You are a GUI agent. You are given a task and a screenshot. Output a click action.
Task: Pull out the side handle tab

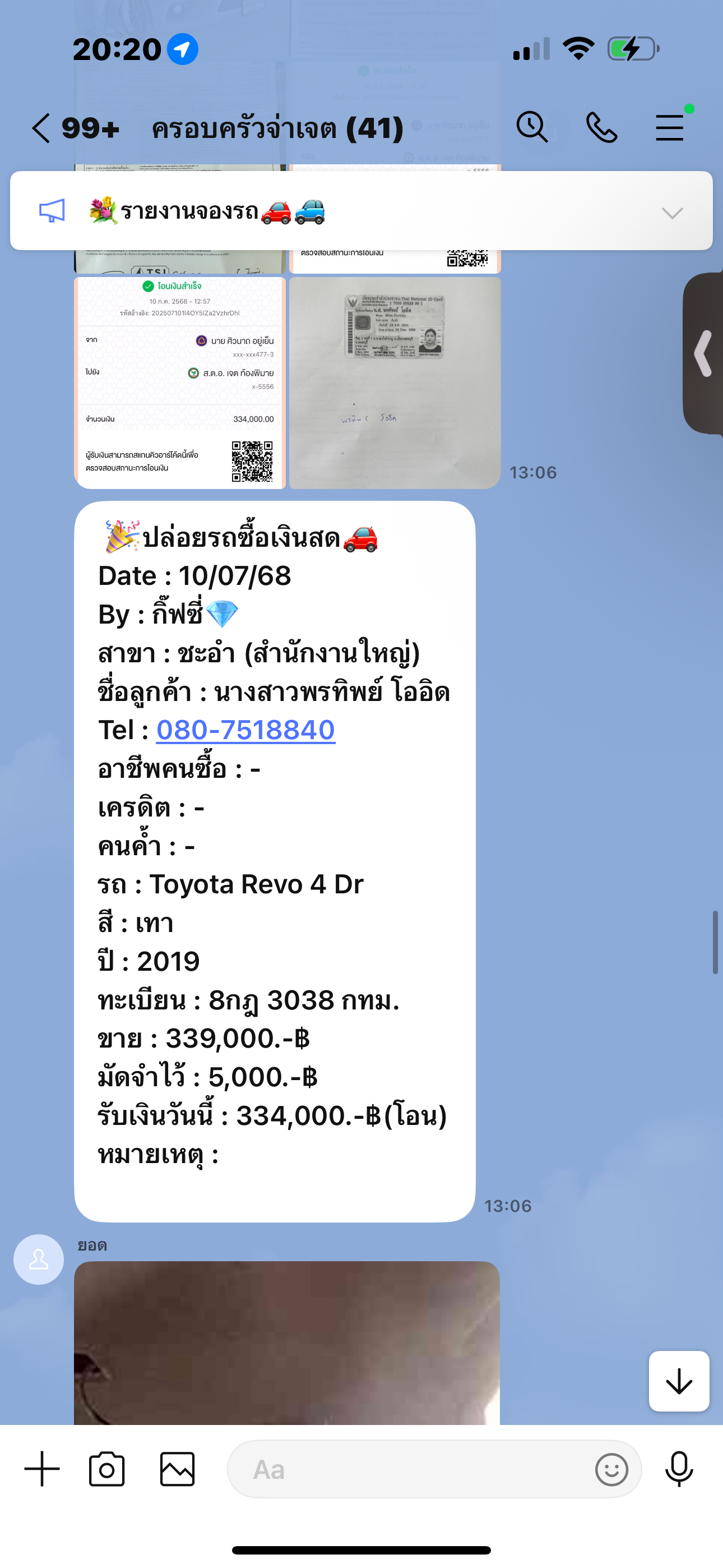coord(704,353)
